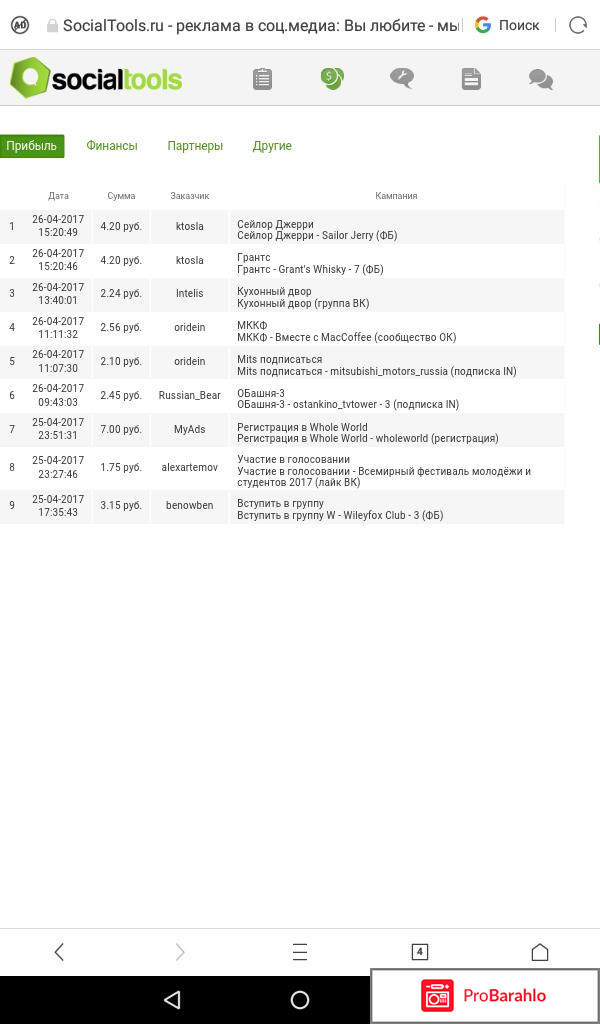The width and height of the screenshot is (600, 1024).
Task: Tap the system back button
Action: pyautogui.click(x=172, y=999)
